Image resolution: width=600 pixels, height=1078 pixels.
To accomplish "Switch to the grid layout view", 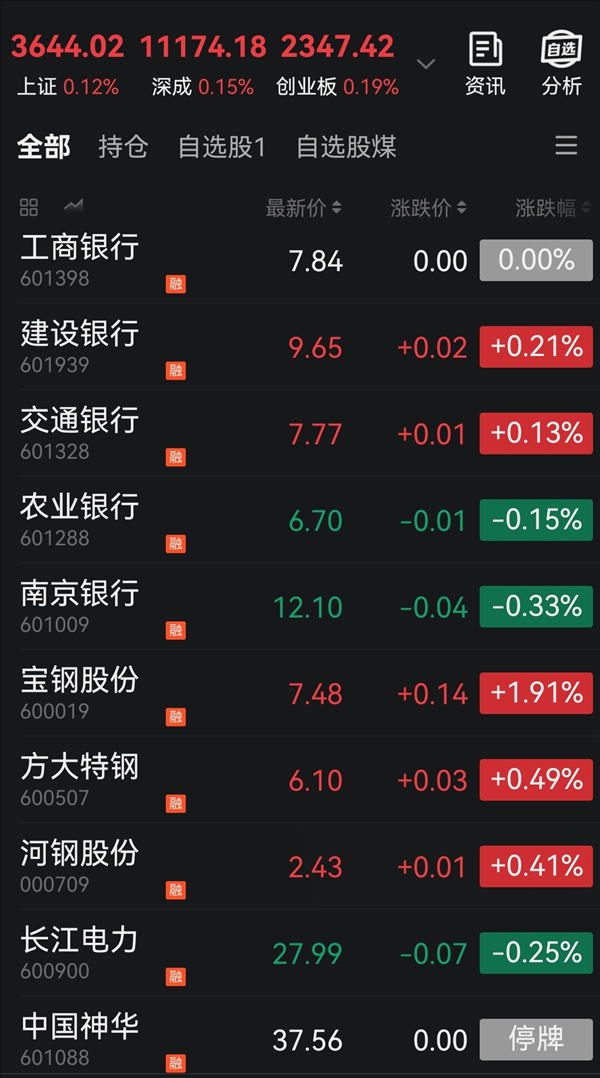I will [29, 206].
